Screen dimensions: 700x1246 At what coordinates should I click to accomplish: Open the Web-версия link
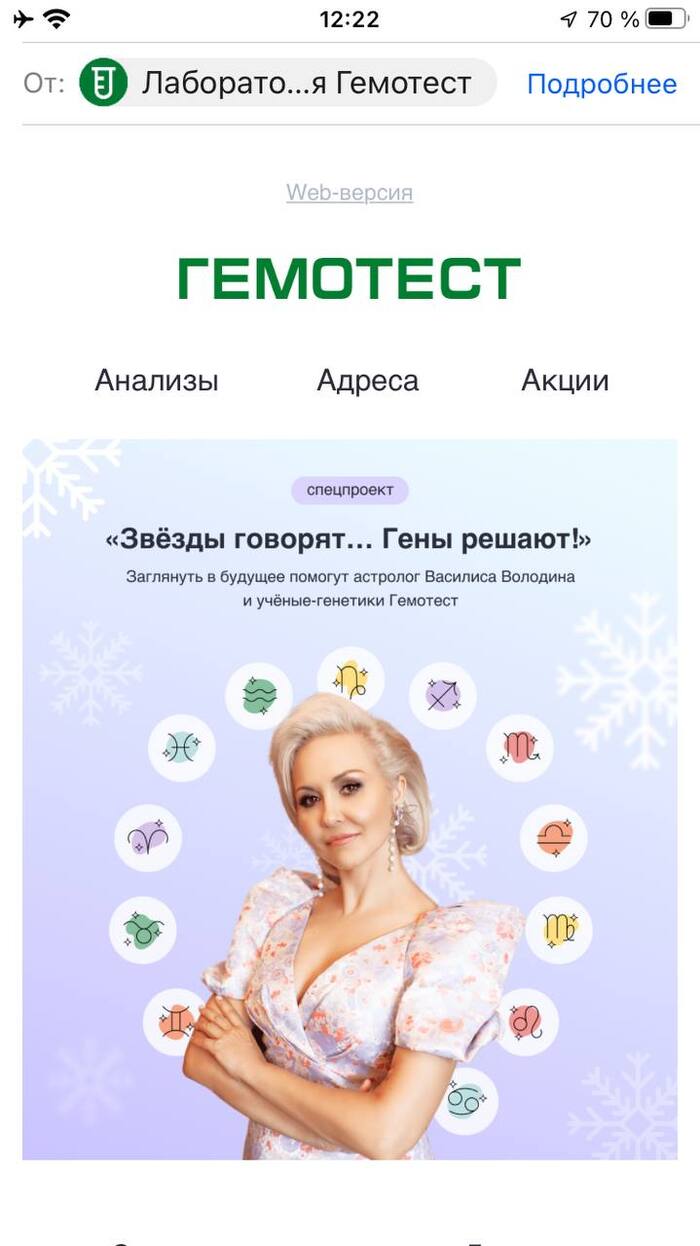pos(349,192)
